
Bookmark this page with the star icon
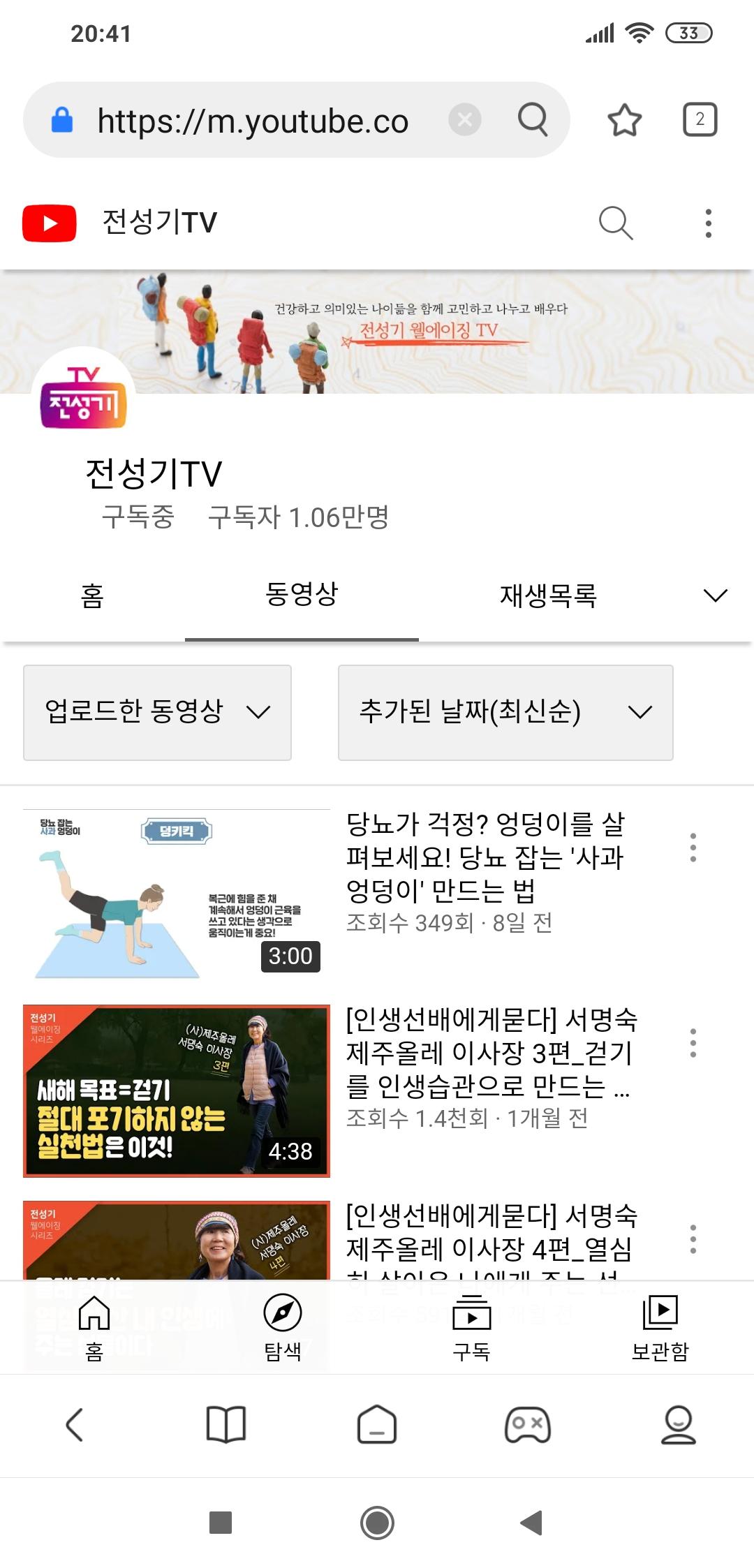click(x=625, y=120)
